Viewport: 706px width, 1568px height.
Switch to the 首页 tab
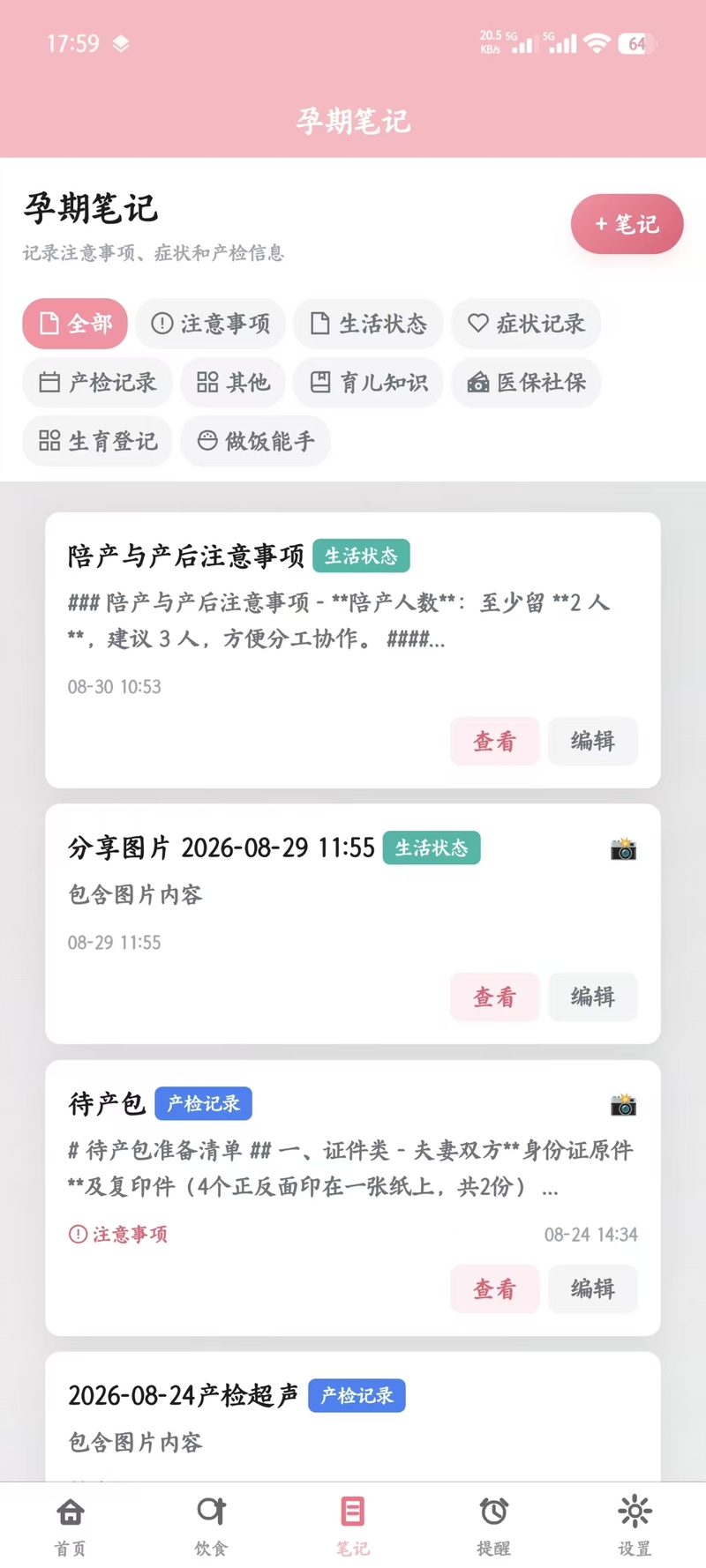point(71,1527)
